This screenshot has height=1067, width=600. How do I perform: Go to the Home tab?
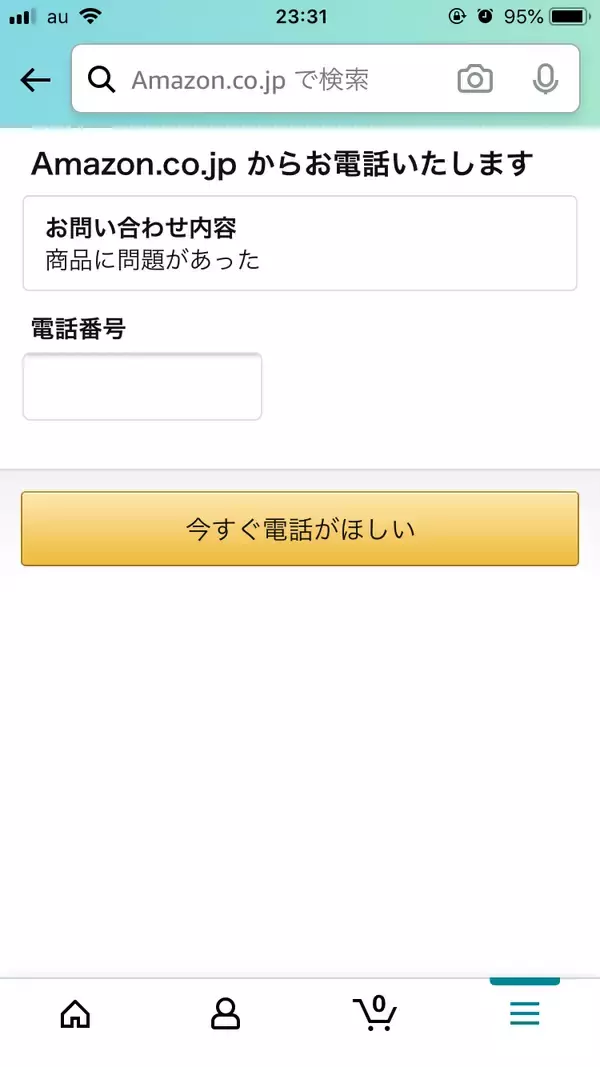[x=75, y=1014]
